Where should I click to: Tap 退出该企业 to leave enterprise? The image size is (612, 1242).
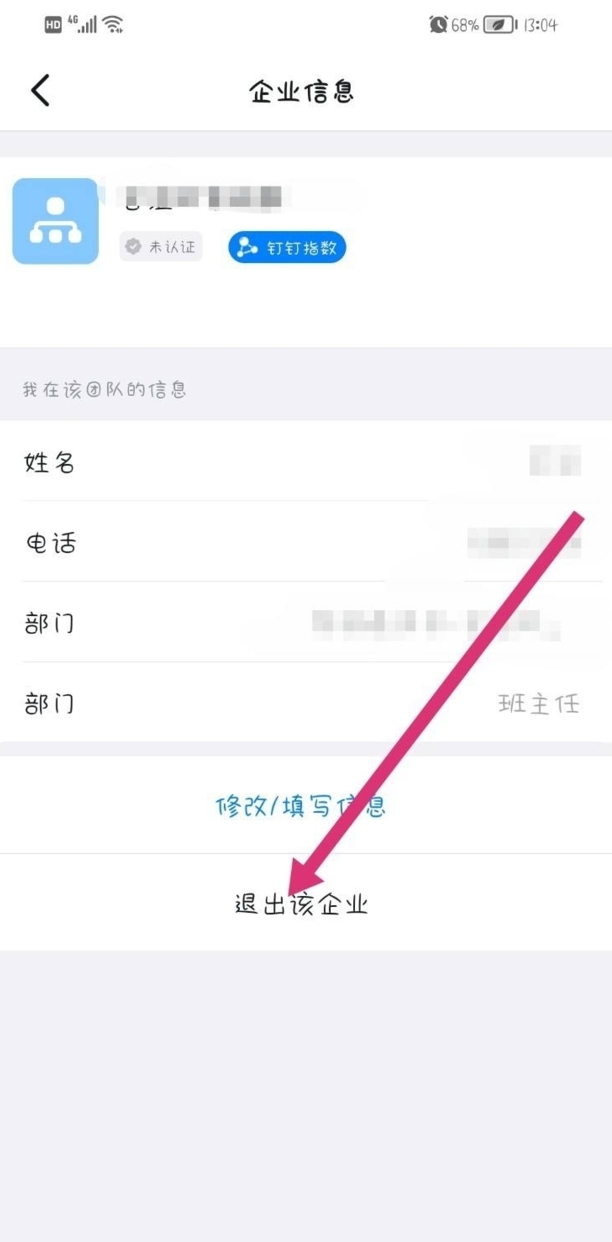[x=302, y=904]
